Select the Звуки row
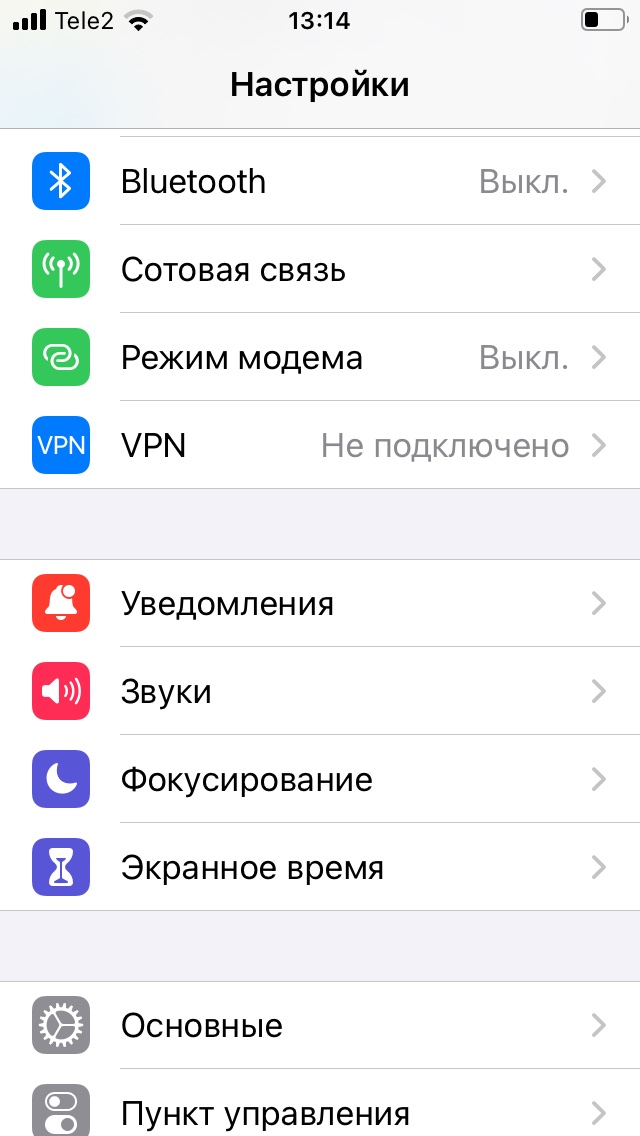The height and width of the screenshot is (1136, 640). pyautogui.click(x=320, y=692)
